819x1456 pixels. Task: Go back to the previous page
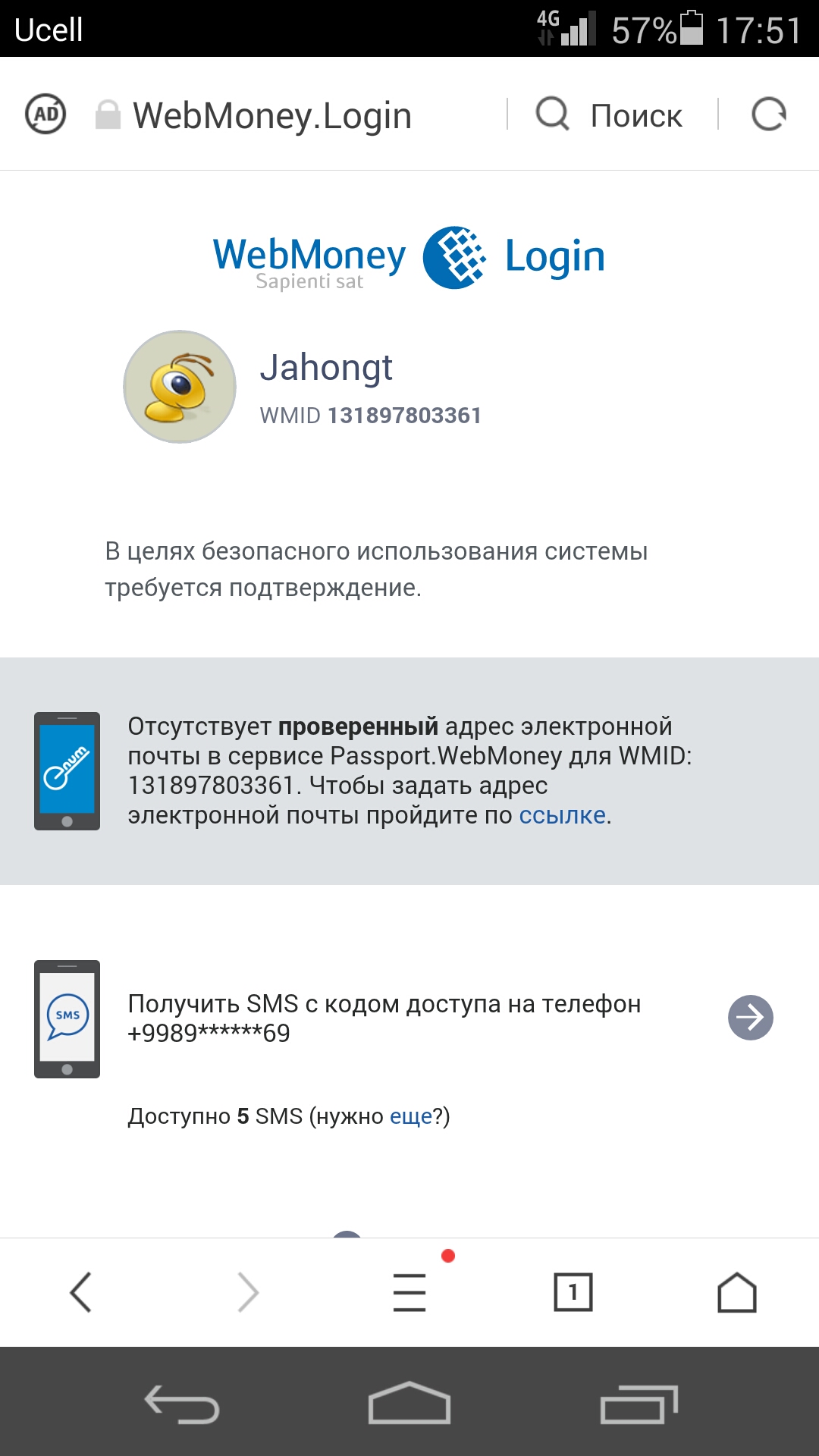coord(80,1292)
